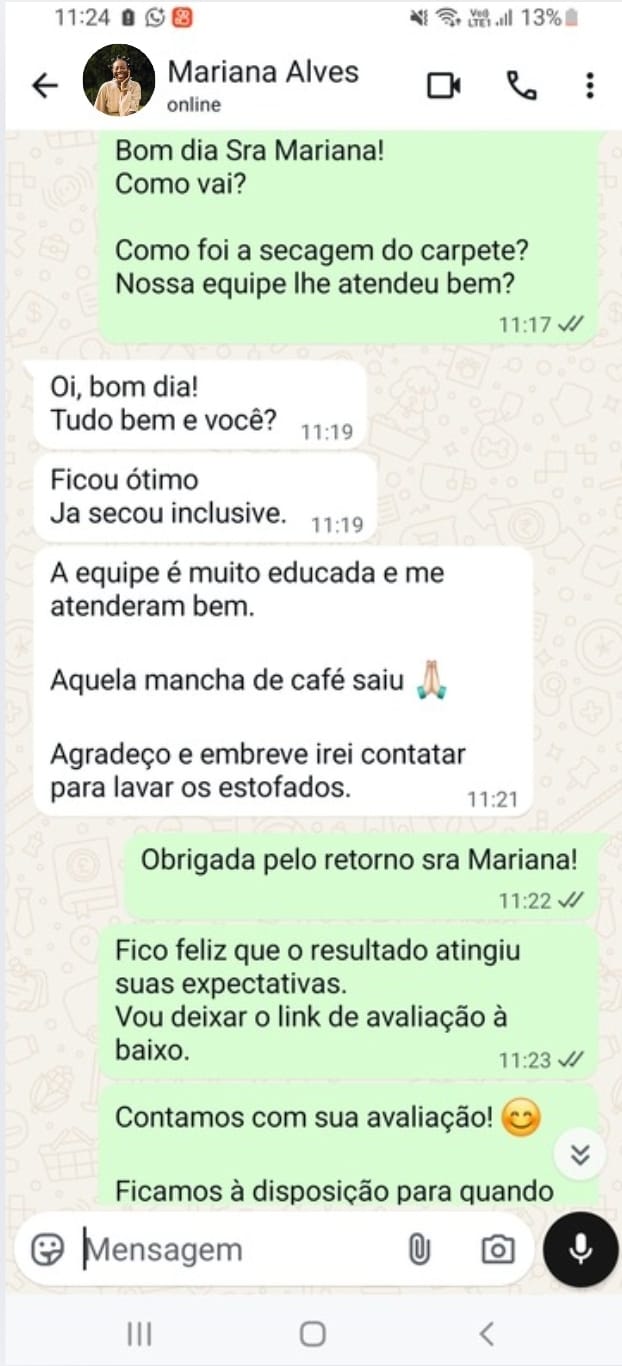Start a voice call with Mariana
The height and width of the screenshot is (1366, 622).
click(x=521, y=86)
